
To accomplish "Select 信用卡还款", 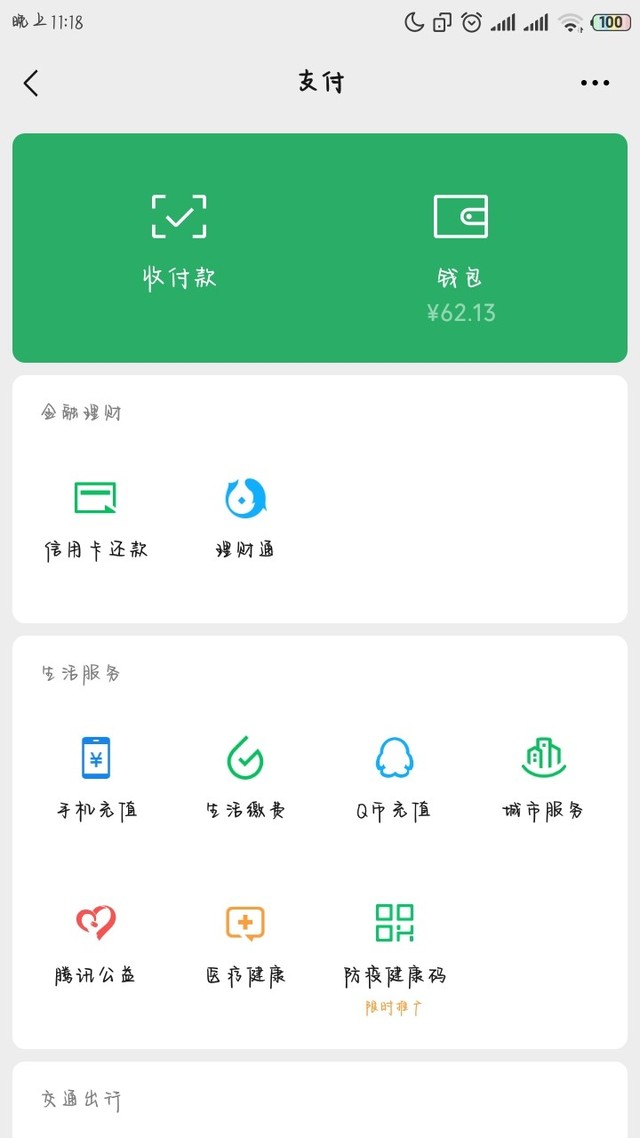I will (x=96, y=519).
